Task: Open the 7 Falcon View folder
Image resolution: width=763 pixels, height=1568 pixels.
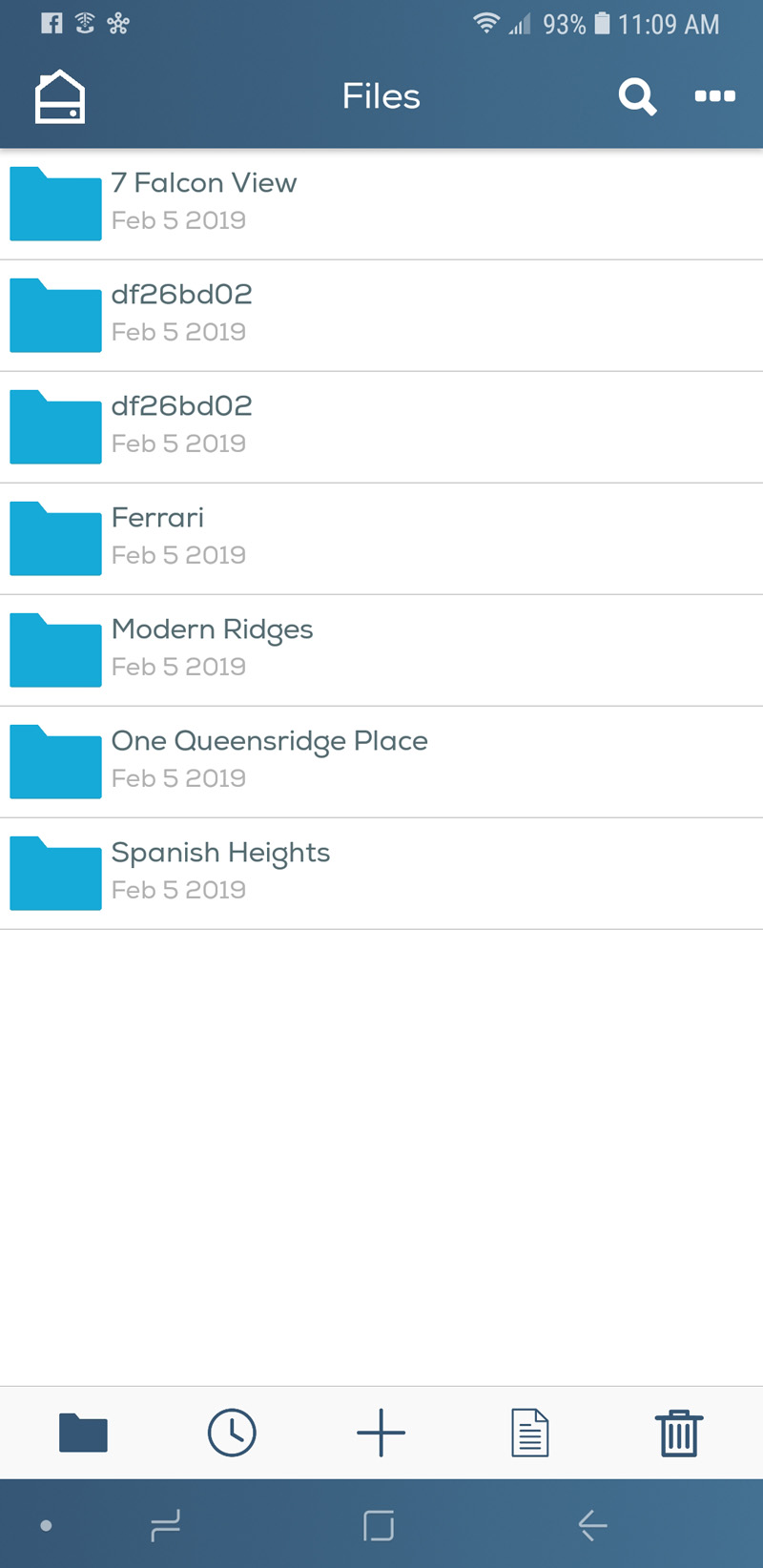Action: click(204, 201)
